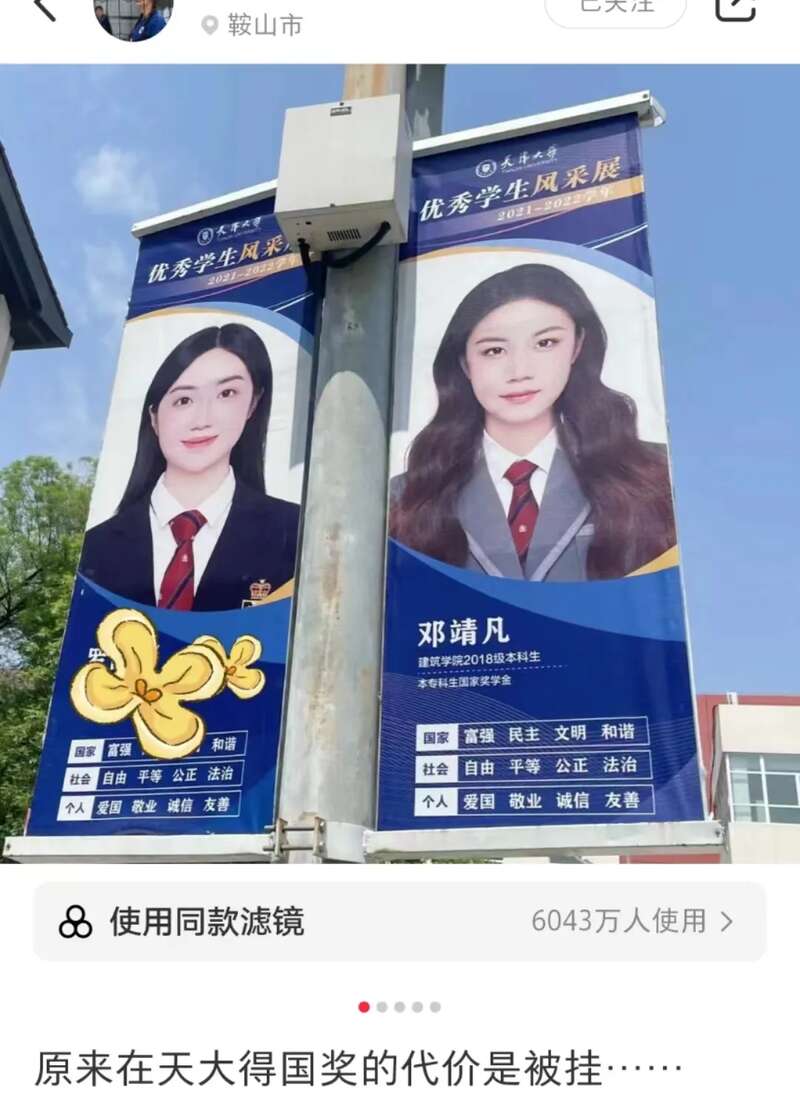Open the 使用同款滤镜 filter option
This screenshot has width=800, height=1101.
[x=400, y=921]
